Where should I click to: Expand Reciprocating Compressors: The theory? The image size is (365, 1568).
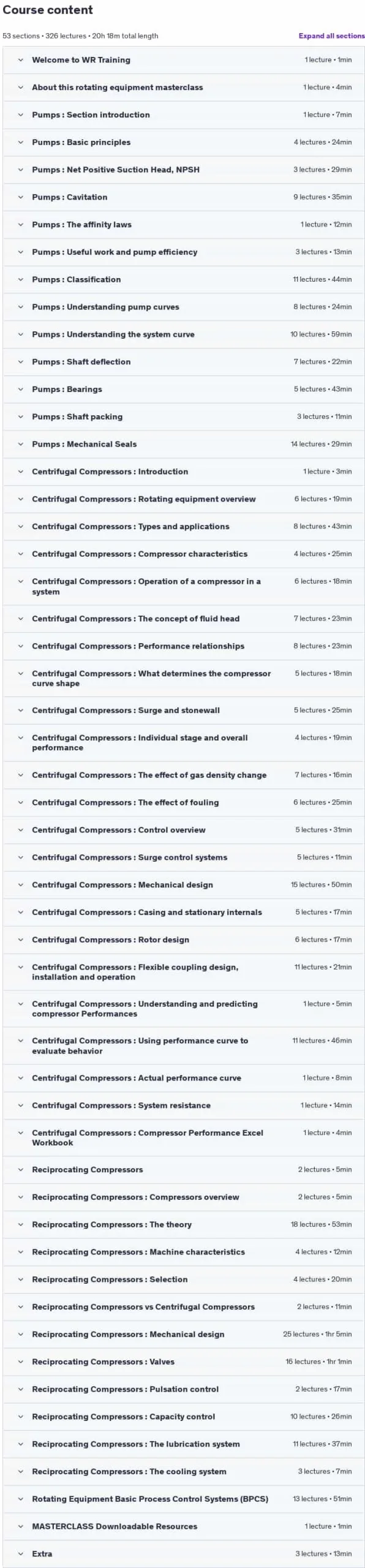[x=183, y=1224]
